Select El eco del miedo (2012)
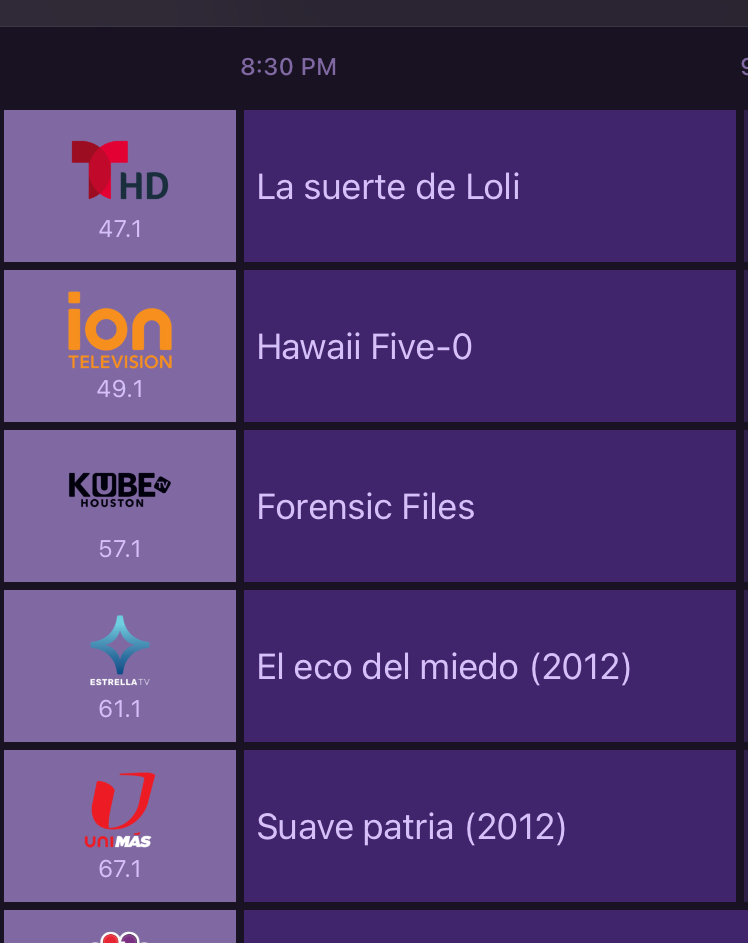Viewport: 748px width, 943px height. coord(489,666)
